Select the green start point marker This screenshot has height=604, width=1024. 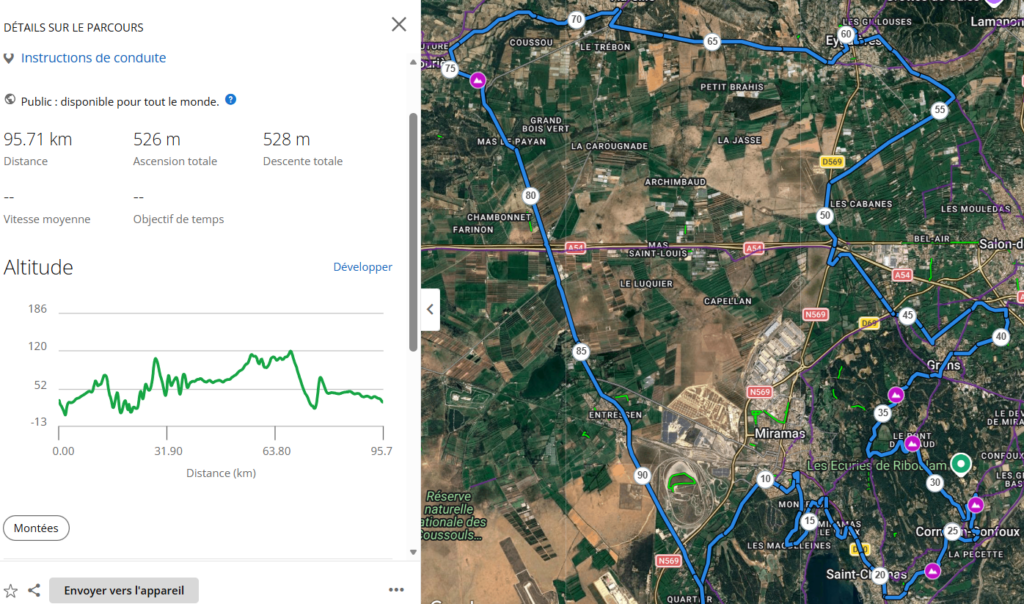tap(960, 463)
